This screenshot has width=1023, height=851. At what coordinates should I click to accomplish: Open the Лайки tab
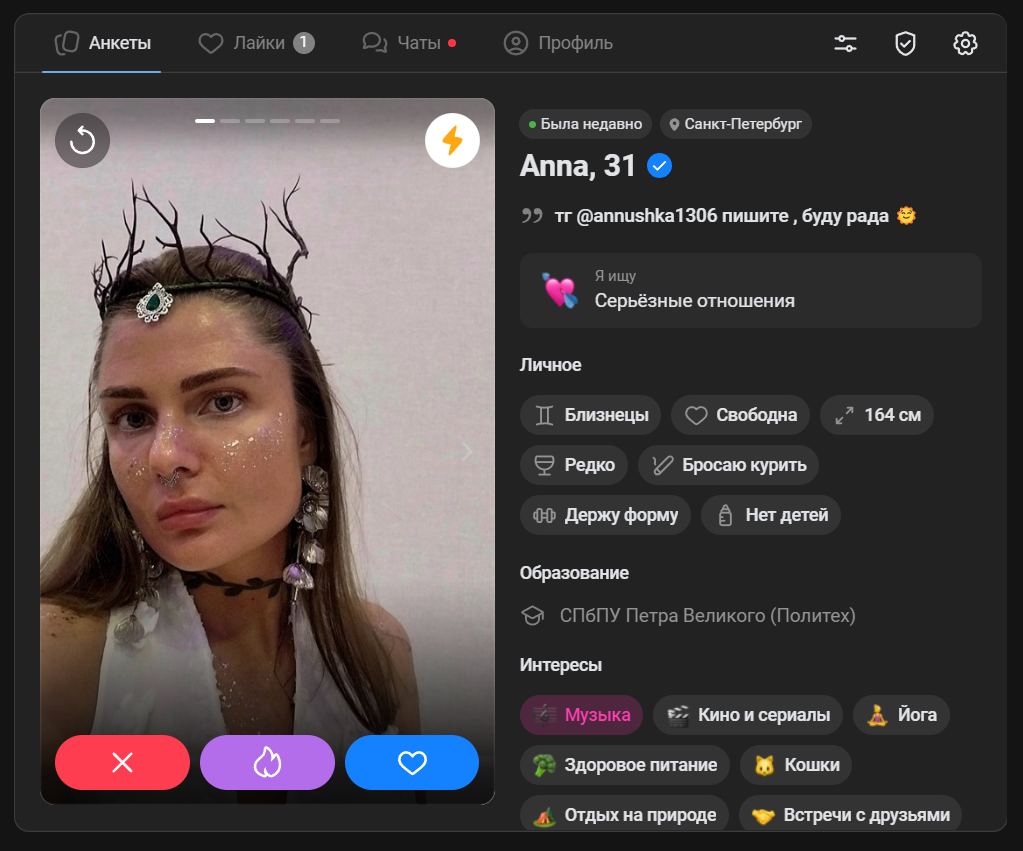pyautogui.click(x=256, y=43)
